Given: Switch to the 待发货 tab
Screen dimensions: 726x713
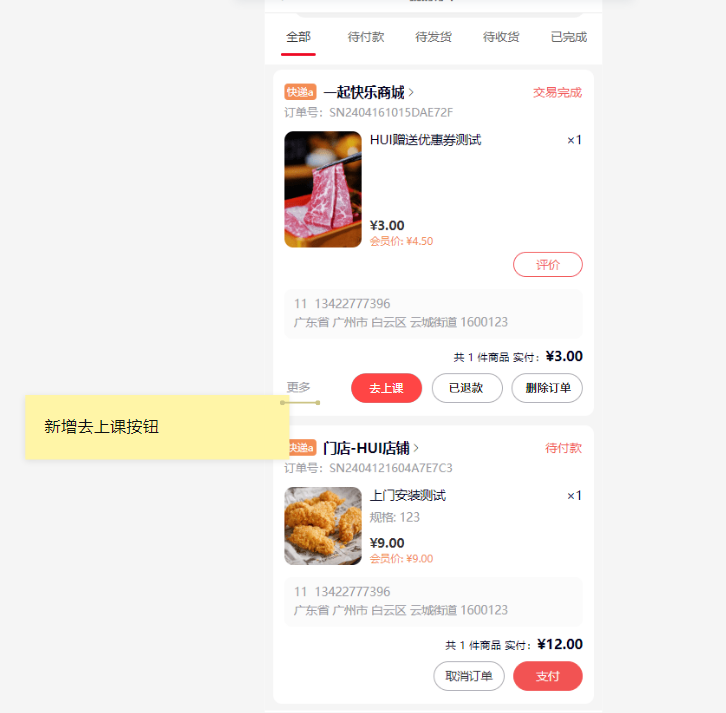Looking at the screenshot, I should [x=433, y=37].
